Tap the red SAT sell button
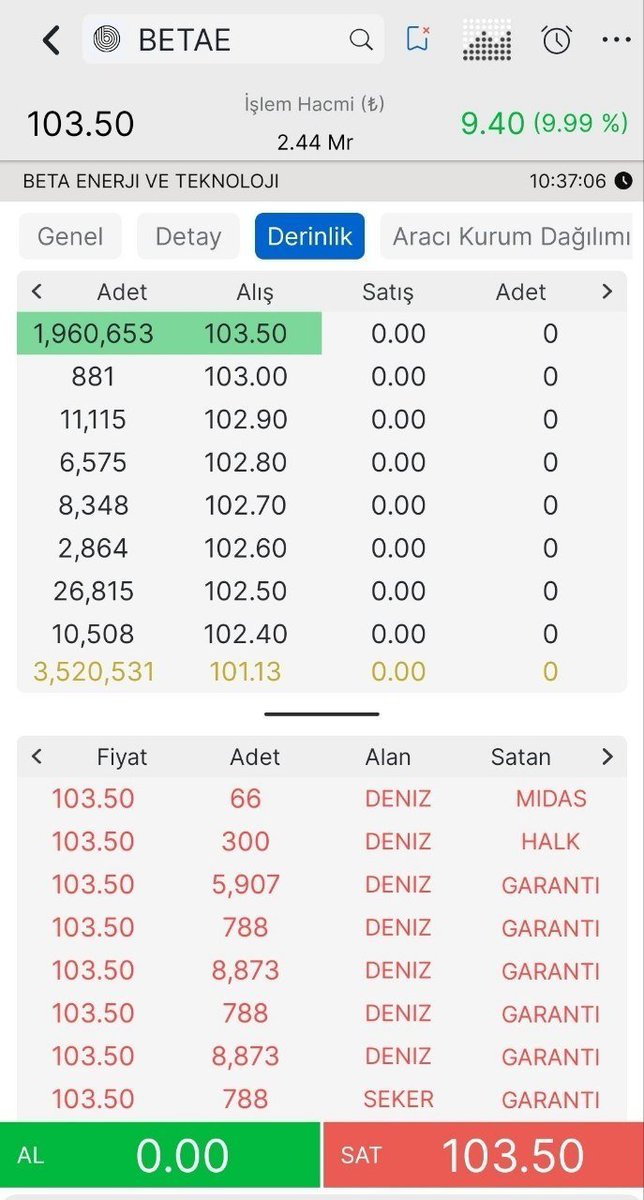Screen dimensions: 644x1200 pyautogui.click(x=484, y=1155)
